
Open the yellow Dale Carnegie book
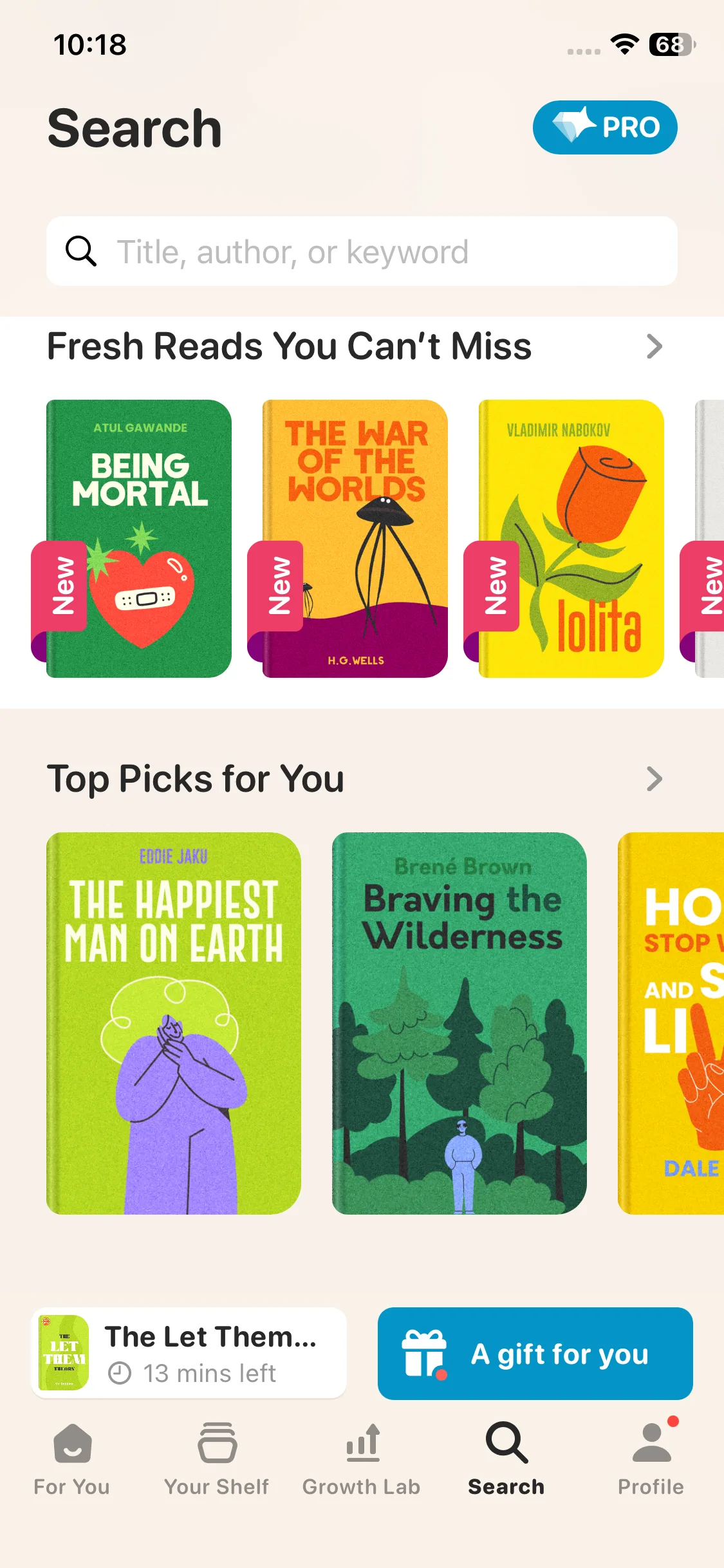673,1023
